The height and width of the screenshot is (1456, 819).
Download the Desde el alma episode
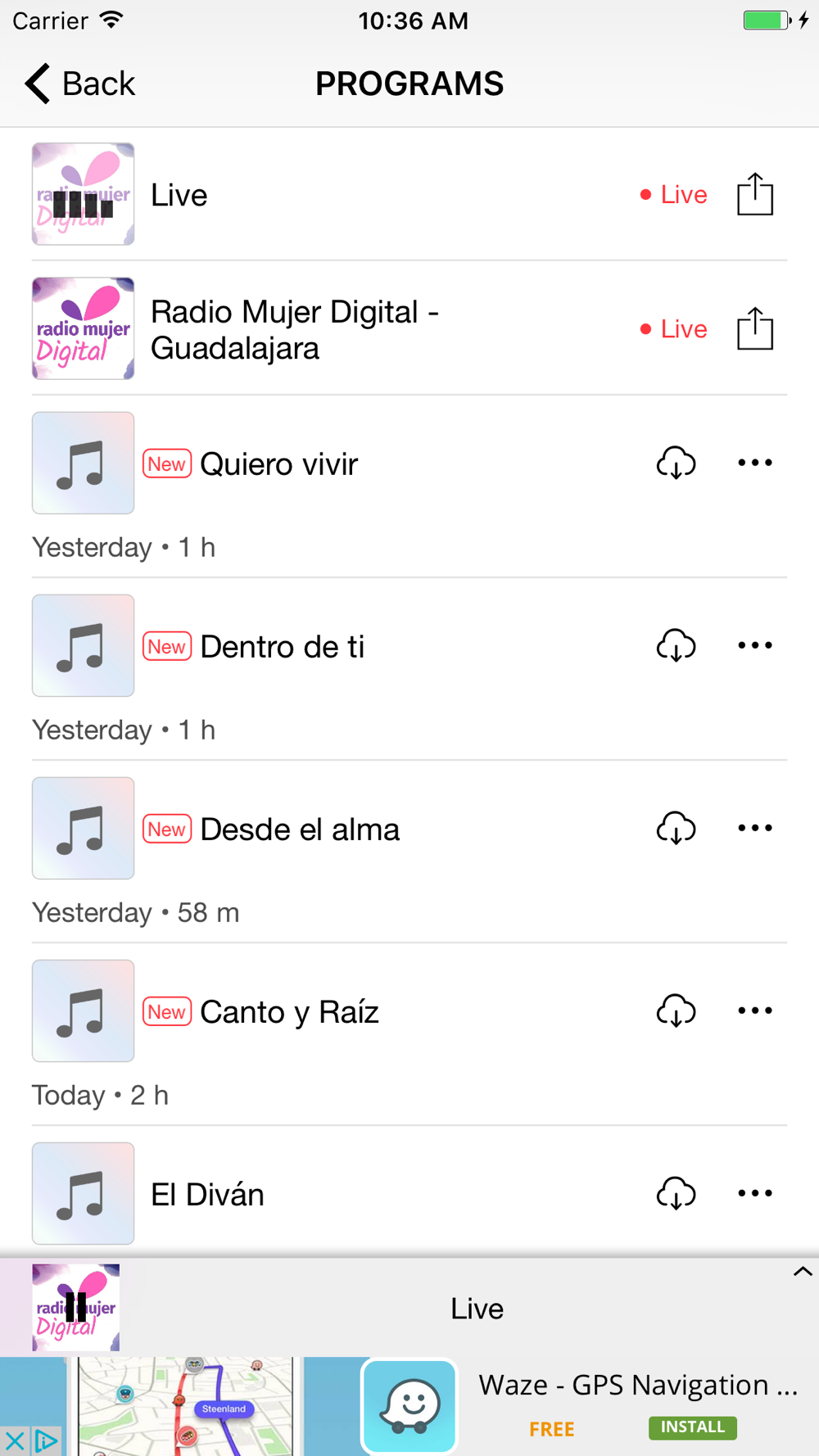pos(676,828)
